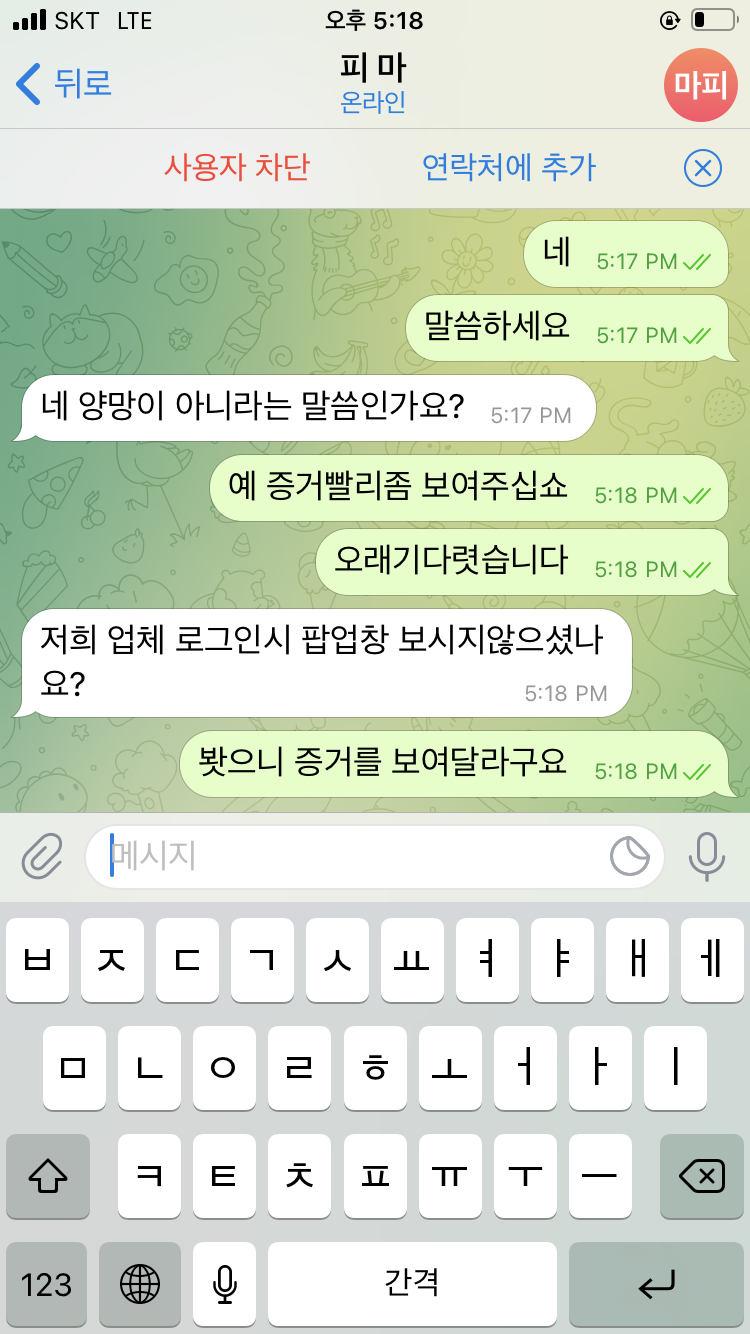The image size is (750, 1334).
Task: Tap the backspace key
Action: click(701, 1177)
